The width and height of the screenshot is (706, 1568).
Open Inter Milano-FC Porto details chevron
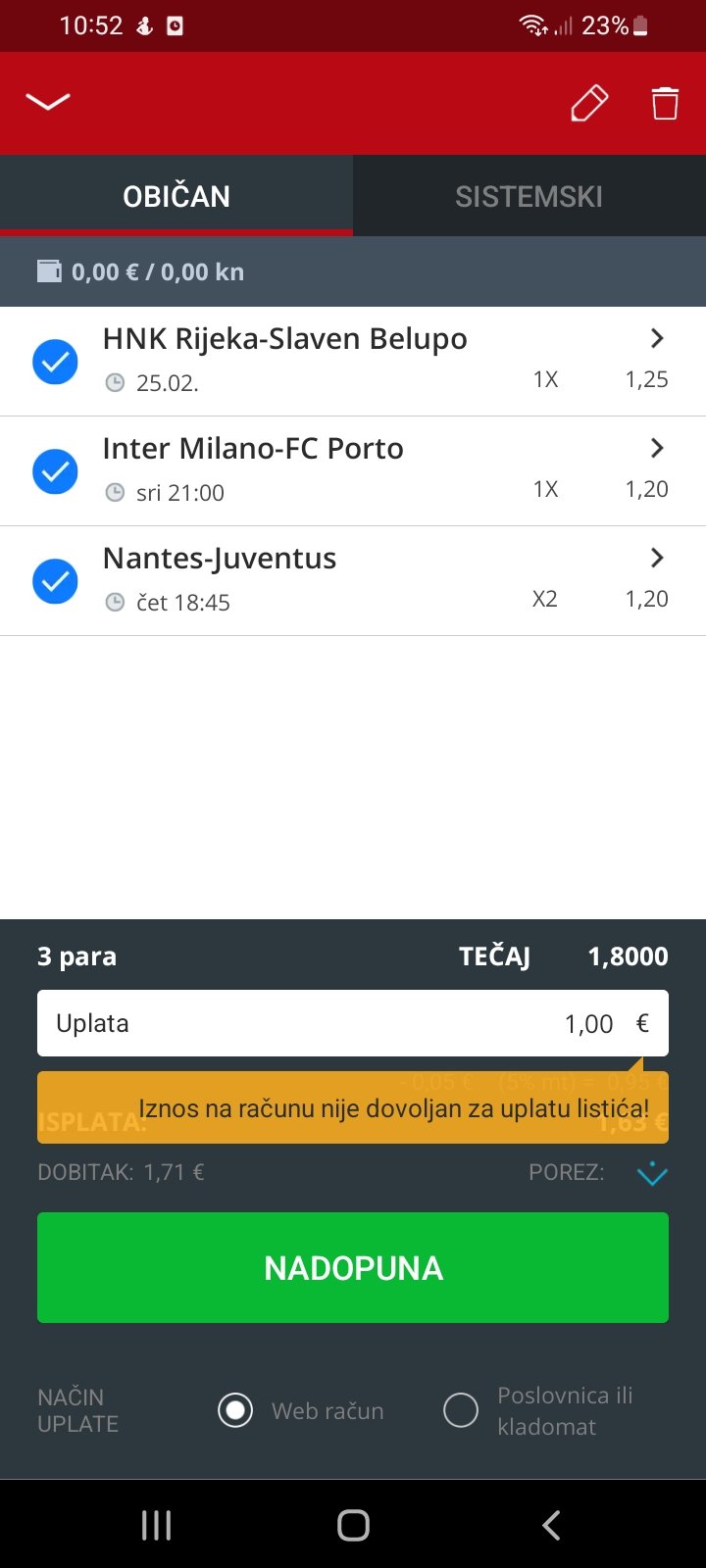pyautogui.click(x=657, y=448)
